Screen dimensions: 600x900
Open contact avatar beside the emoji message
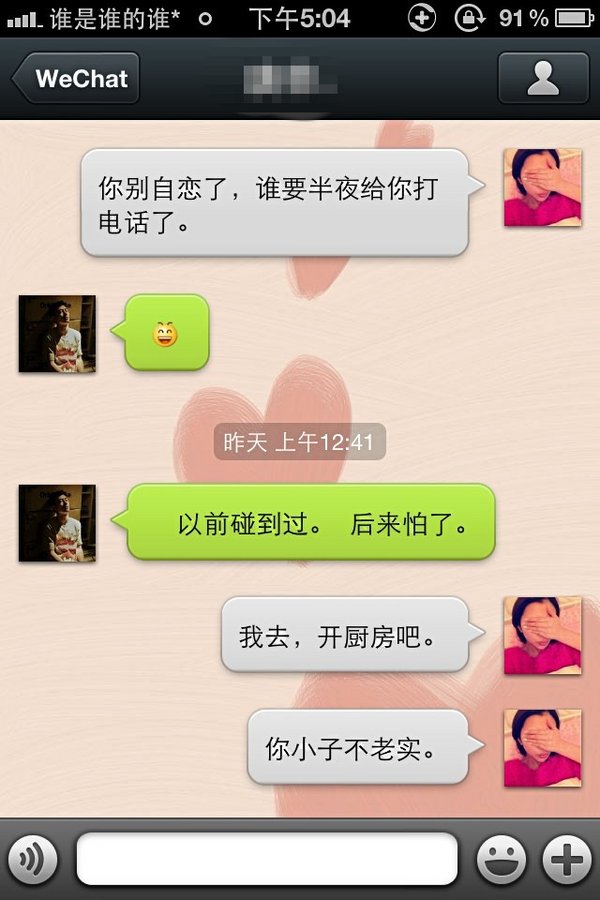tap(57, 333)
